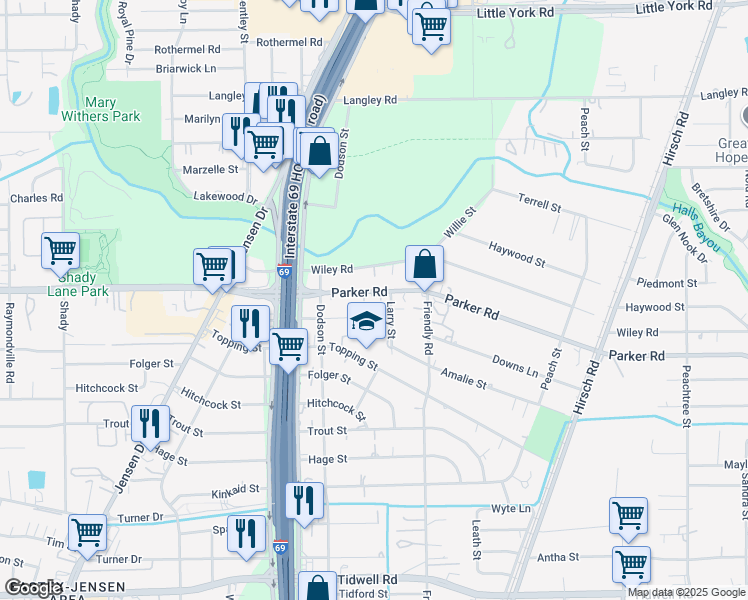
Task: Open the shopping cart marker beside Antha St
Action: (x=631, y=566)
